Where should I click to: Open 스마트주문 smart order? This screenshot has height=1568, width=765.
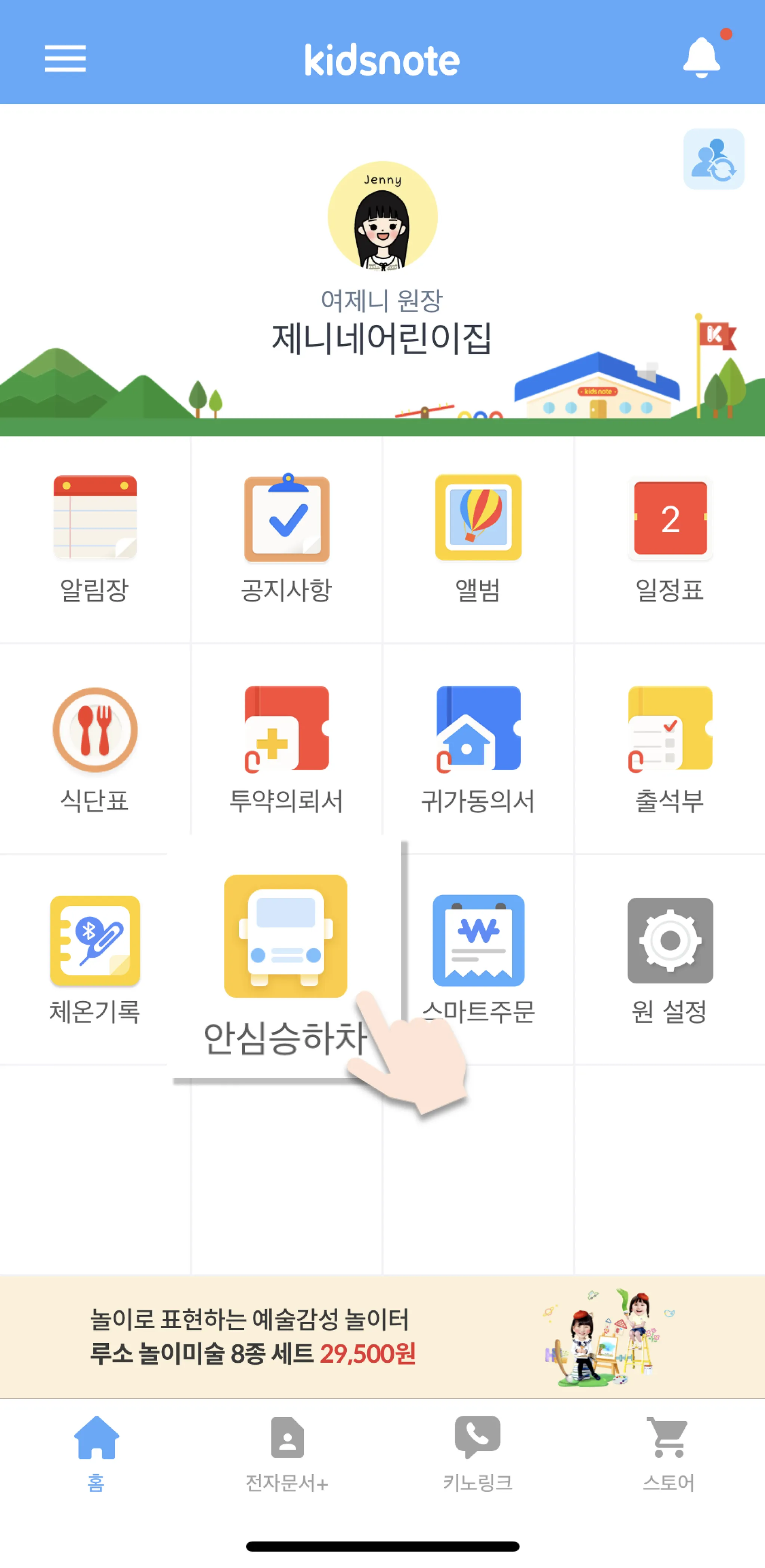(479, 949)
